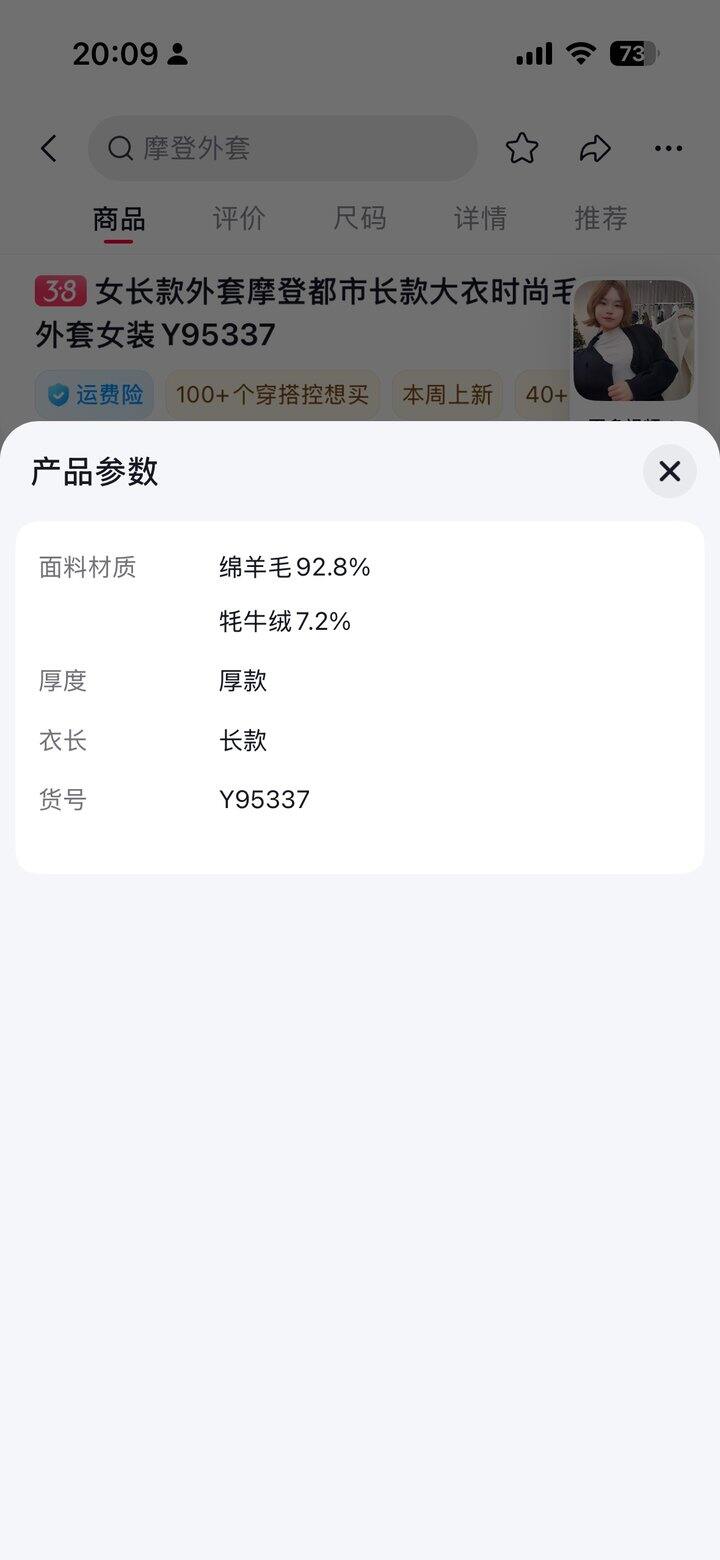Screen dimensions: 720x1560
Task: Open the 摩登外套 search box
Action: click(282, 149)
